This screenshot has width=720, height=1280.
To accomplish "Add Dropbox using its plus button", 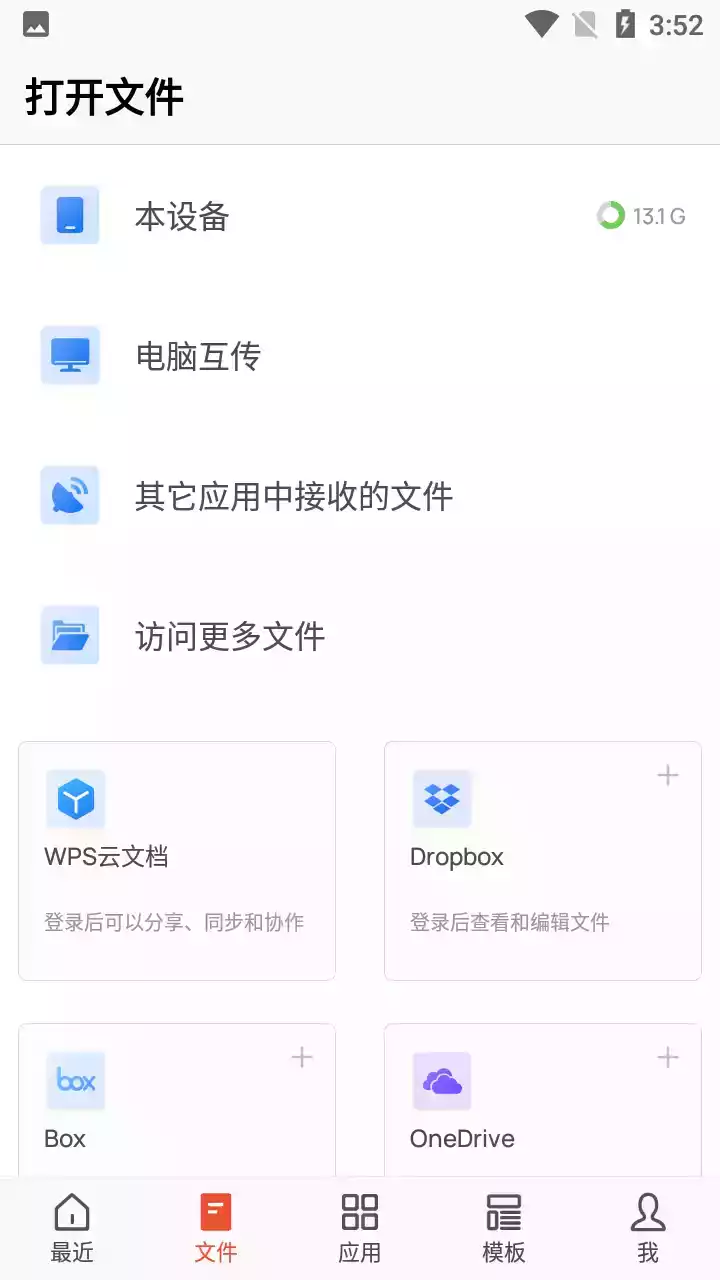I will [x=666, y=774].
